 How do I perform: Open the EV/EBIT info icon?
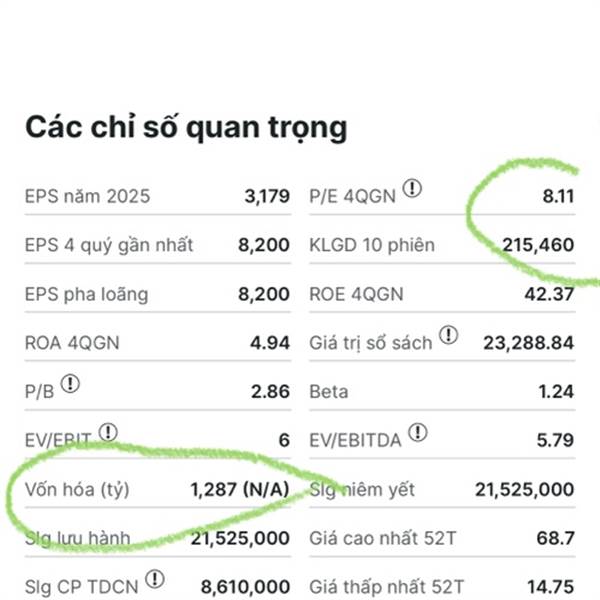(108, 432)
